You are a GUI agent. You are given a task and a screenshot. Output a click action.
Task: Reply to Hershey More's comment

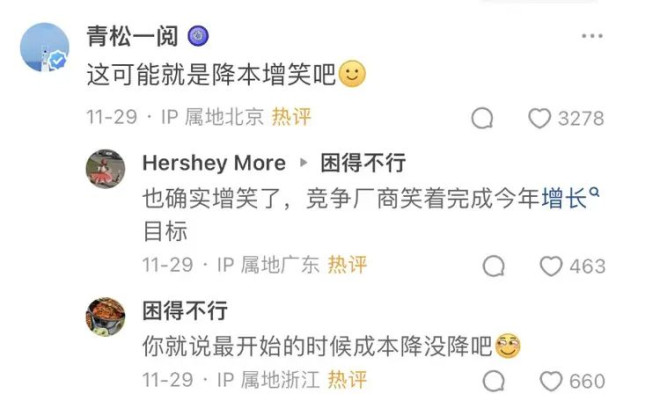[494, 265]
